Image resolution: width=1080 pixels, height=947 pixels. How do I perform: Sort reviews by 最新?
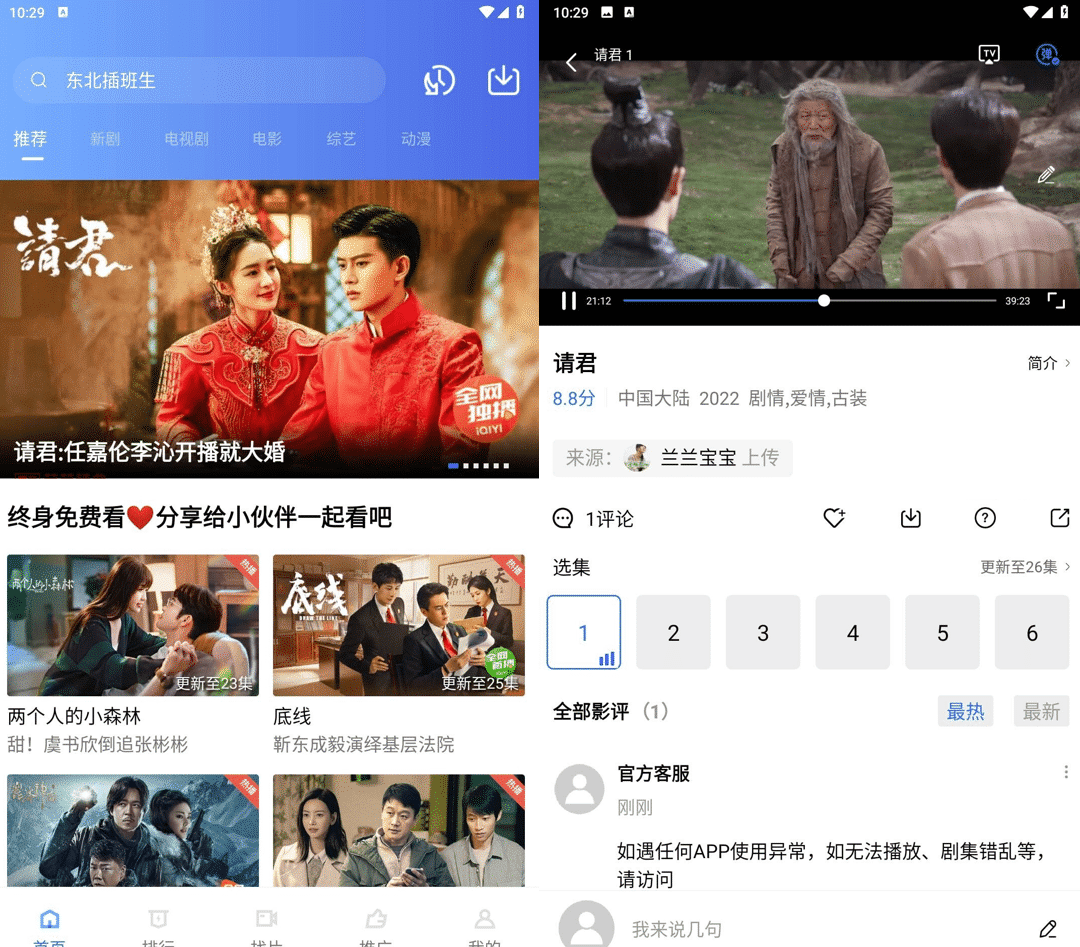[x=1041, y=711]
